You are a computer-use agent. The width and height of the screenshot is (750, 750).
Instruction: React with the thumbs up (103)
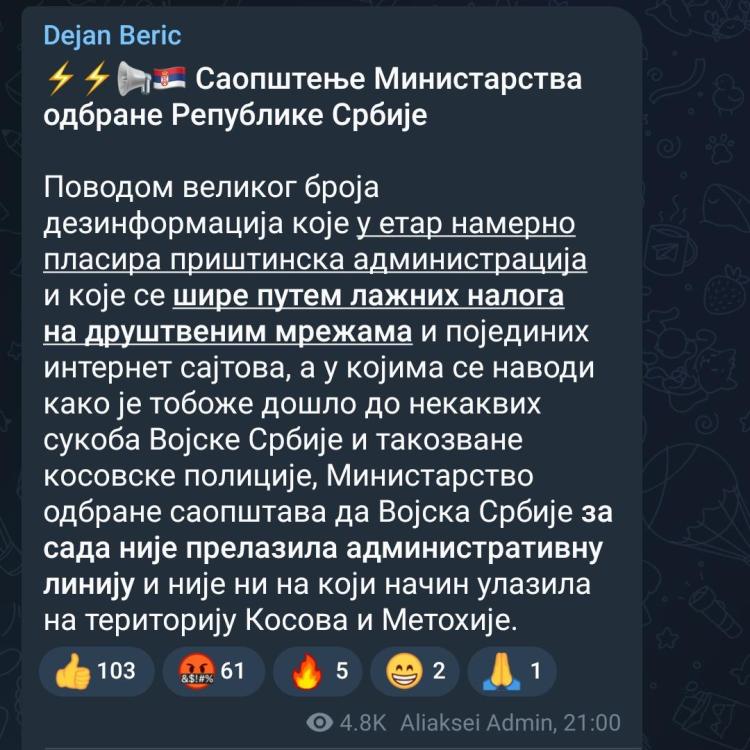click(96, 671)
